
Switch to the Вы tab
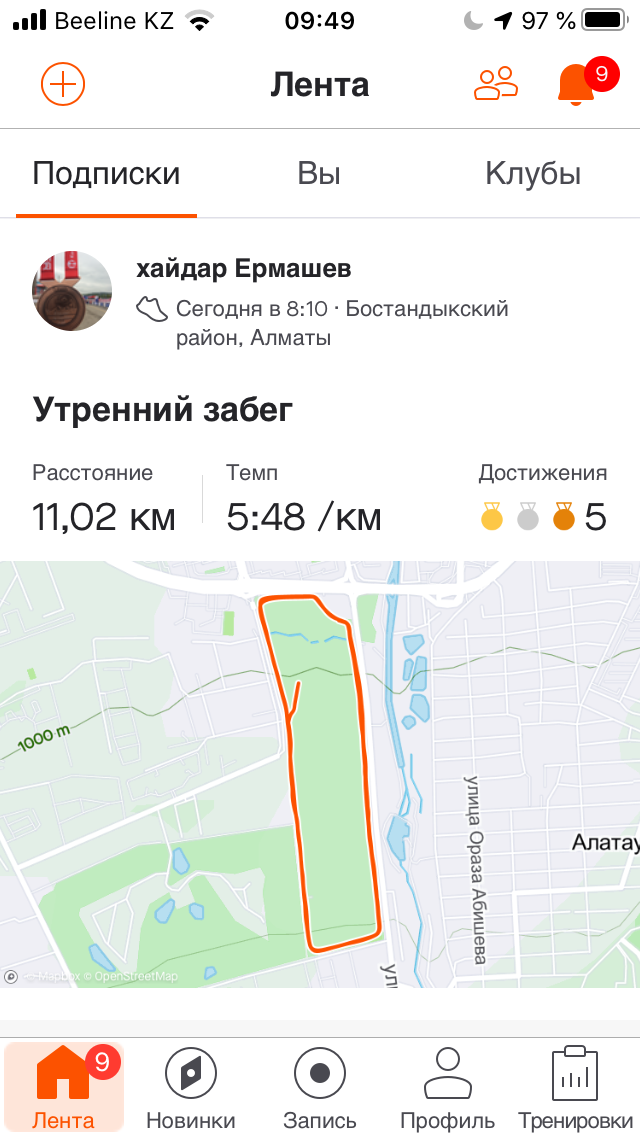coord(319,174)
